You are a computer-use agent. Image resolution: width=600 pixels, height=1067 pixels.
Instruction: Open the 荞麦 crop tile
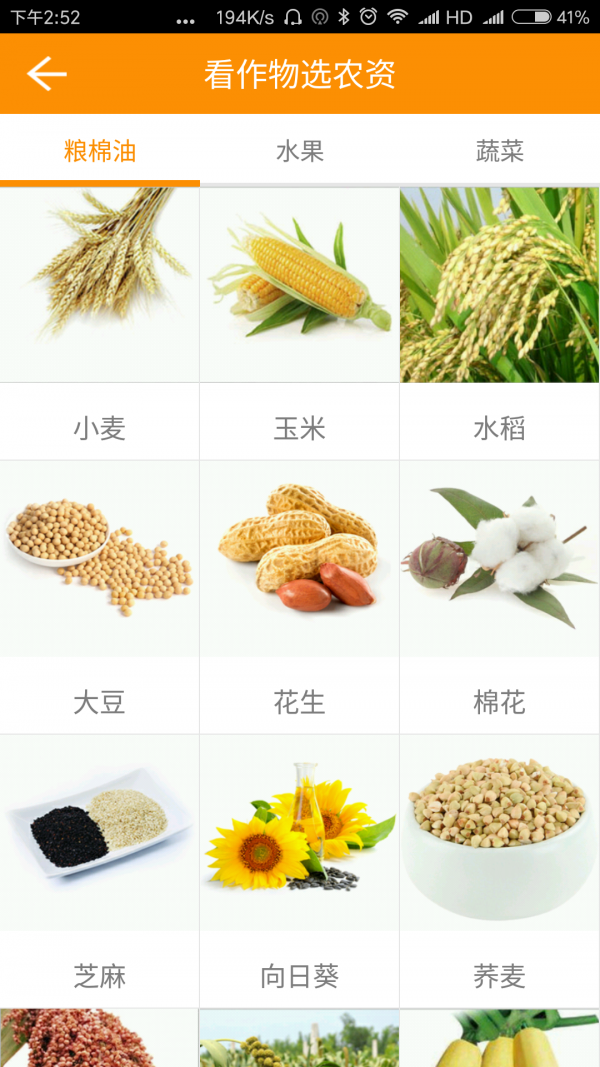pos(500,870)
